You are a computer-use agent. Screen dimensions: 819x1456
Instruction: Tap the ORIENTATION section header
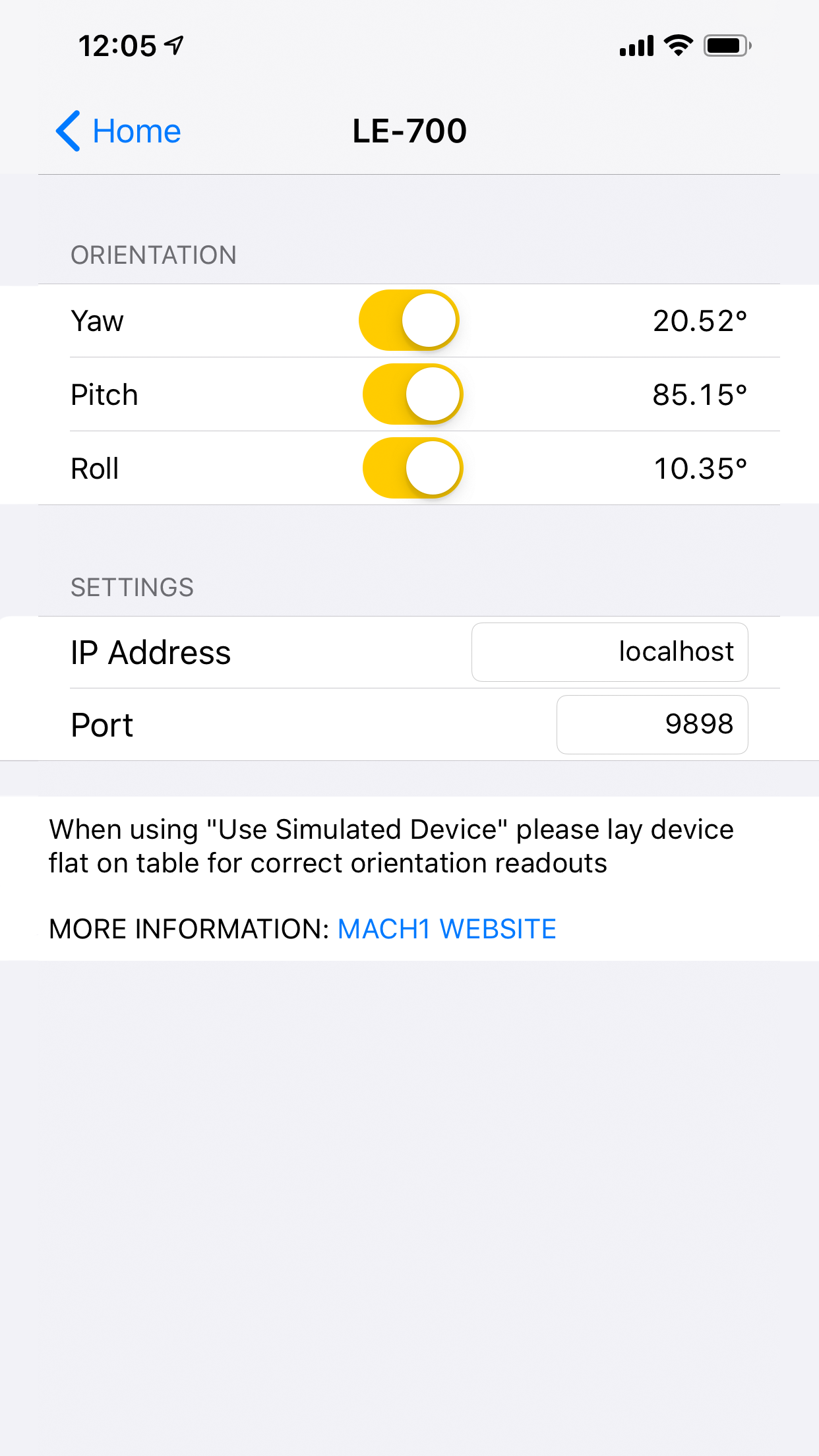[x=154, y=255]
